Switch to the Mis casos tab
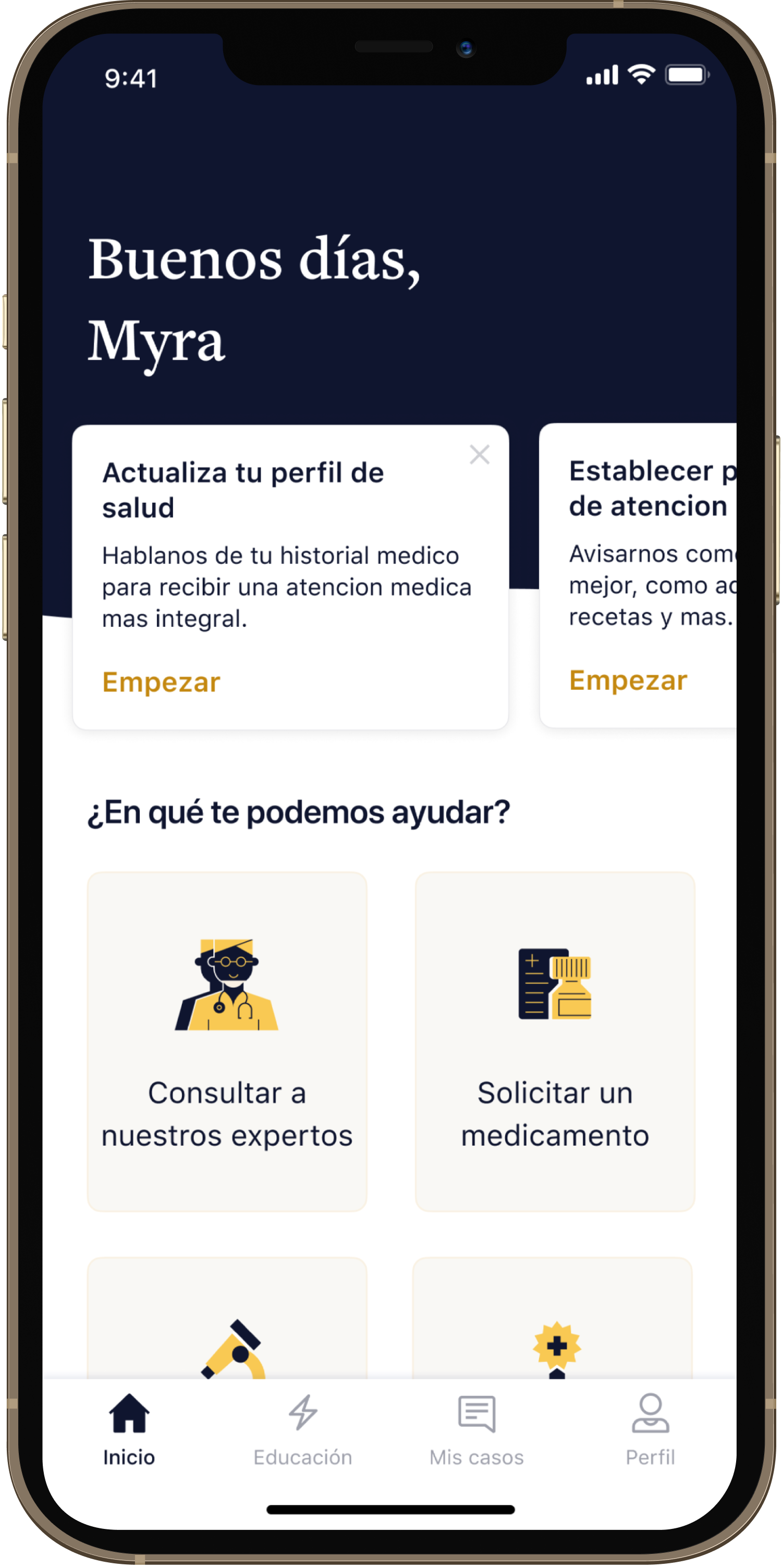 coord(476,1430)
